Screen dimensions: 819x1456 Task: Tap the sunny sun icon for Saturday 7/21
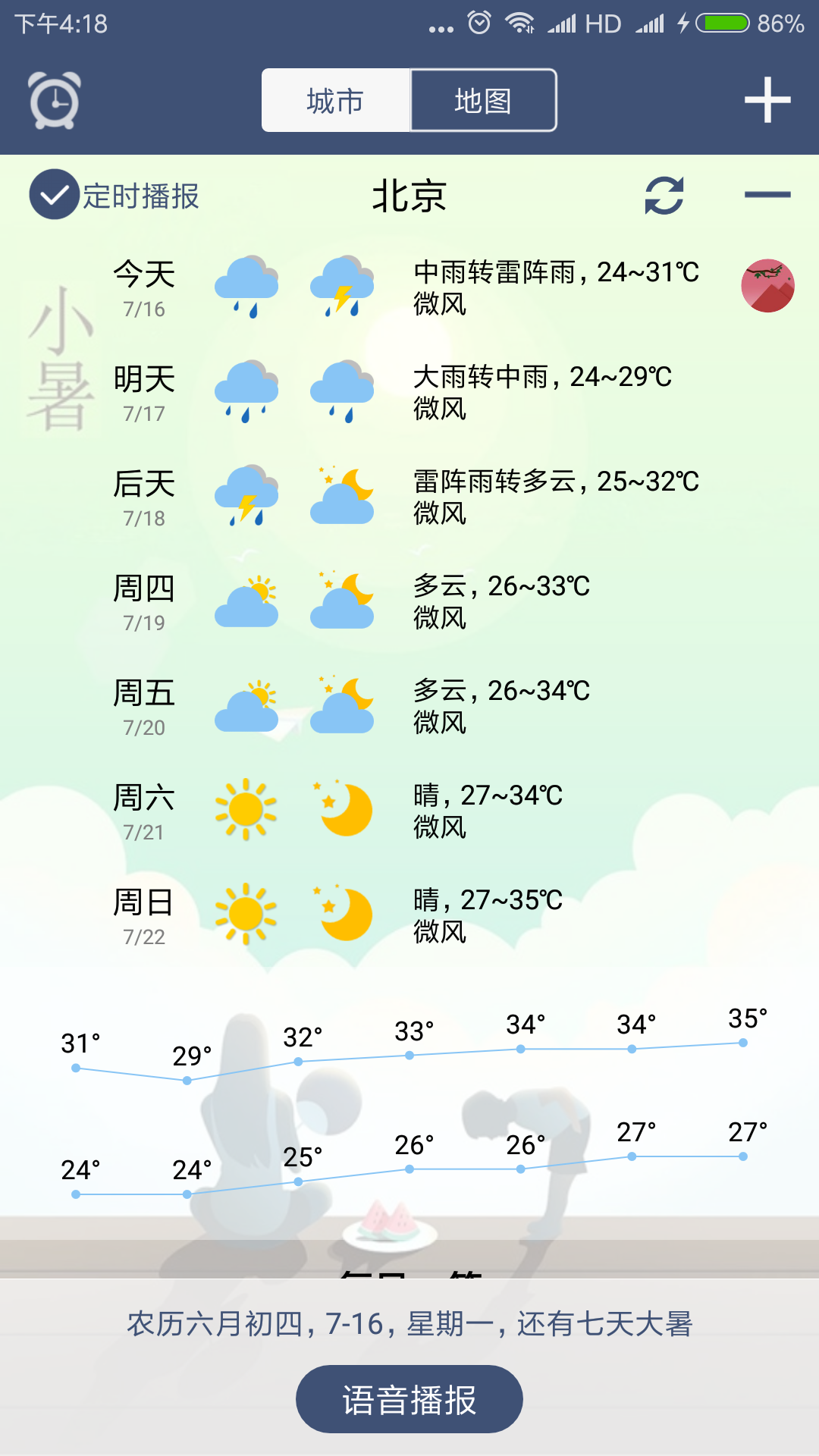point(245,809)
